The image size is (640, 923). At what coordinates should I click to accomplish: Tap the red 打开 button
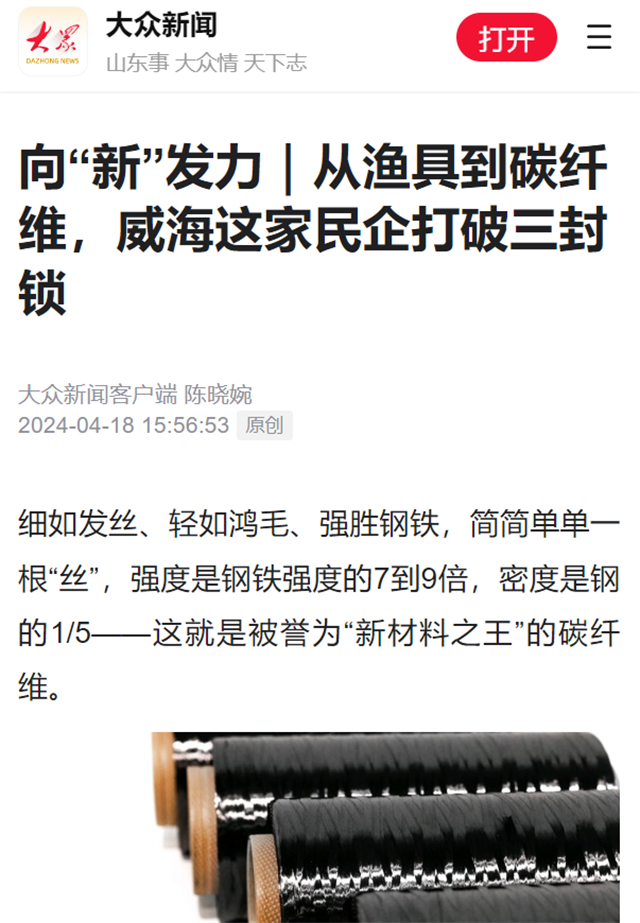pos(506,38)
